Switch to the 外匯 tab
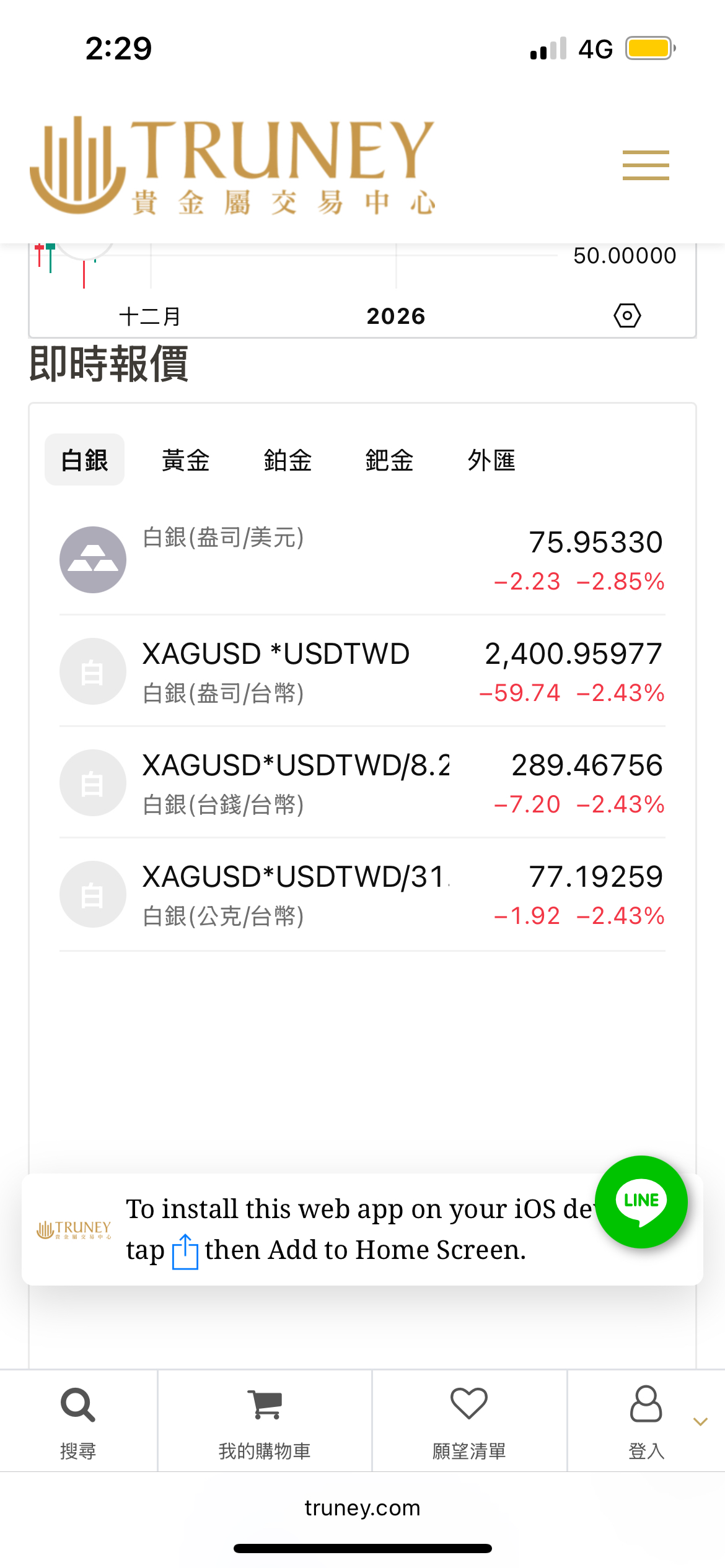 pyautogui.click(x=491, y=460)
